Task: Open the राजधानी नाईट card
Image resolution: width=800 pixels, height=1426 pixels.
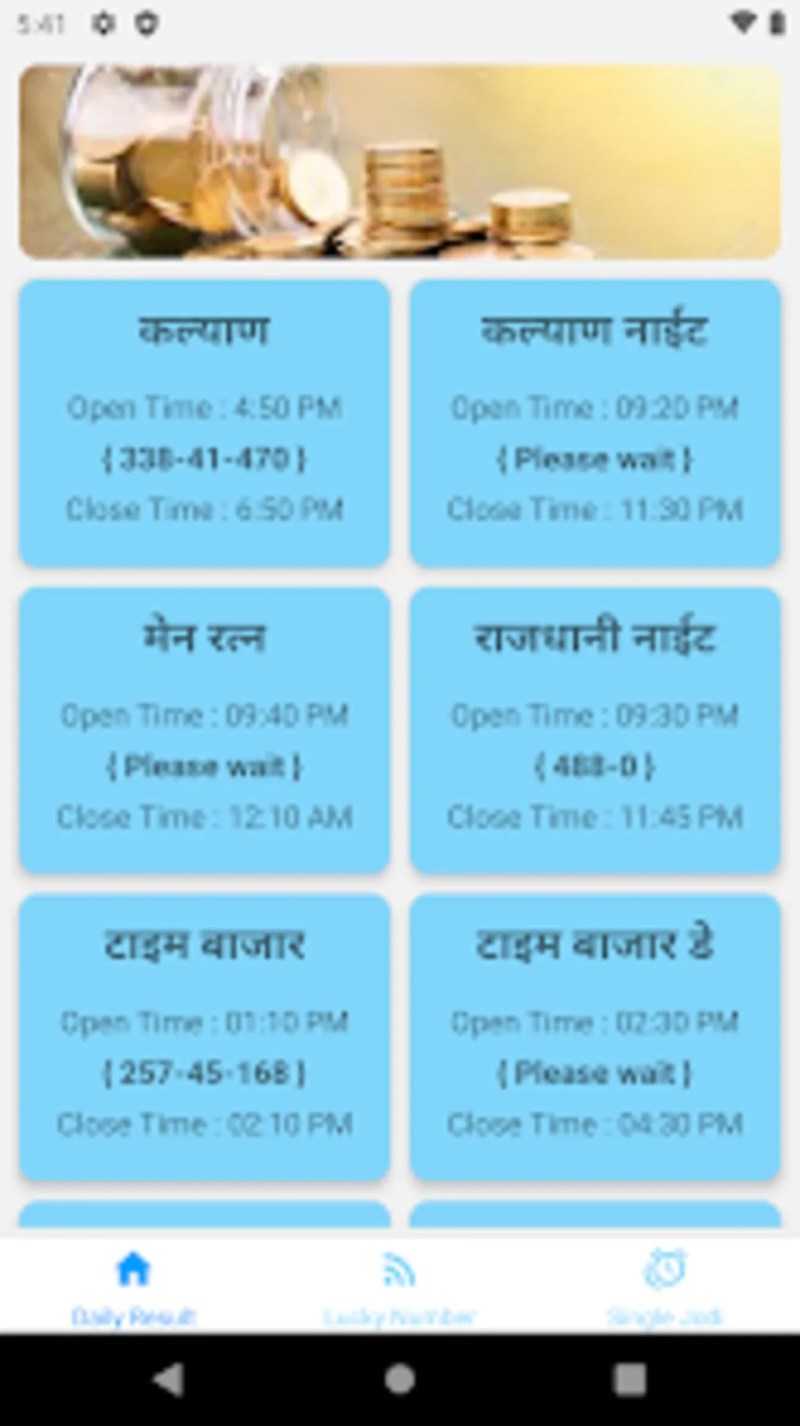Action: 595,730
